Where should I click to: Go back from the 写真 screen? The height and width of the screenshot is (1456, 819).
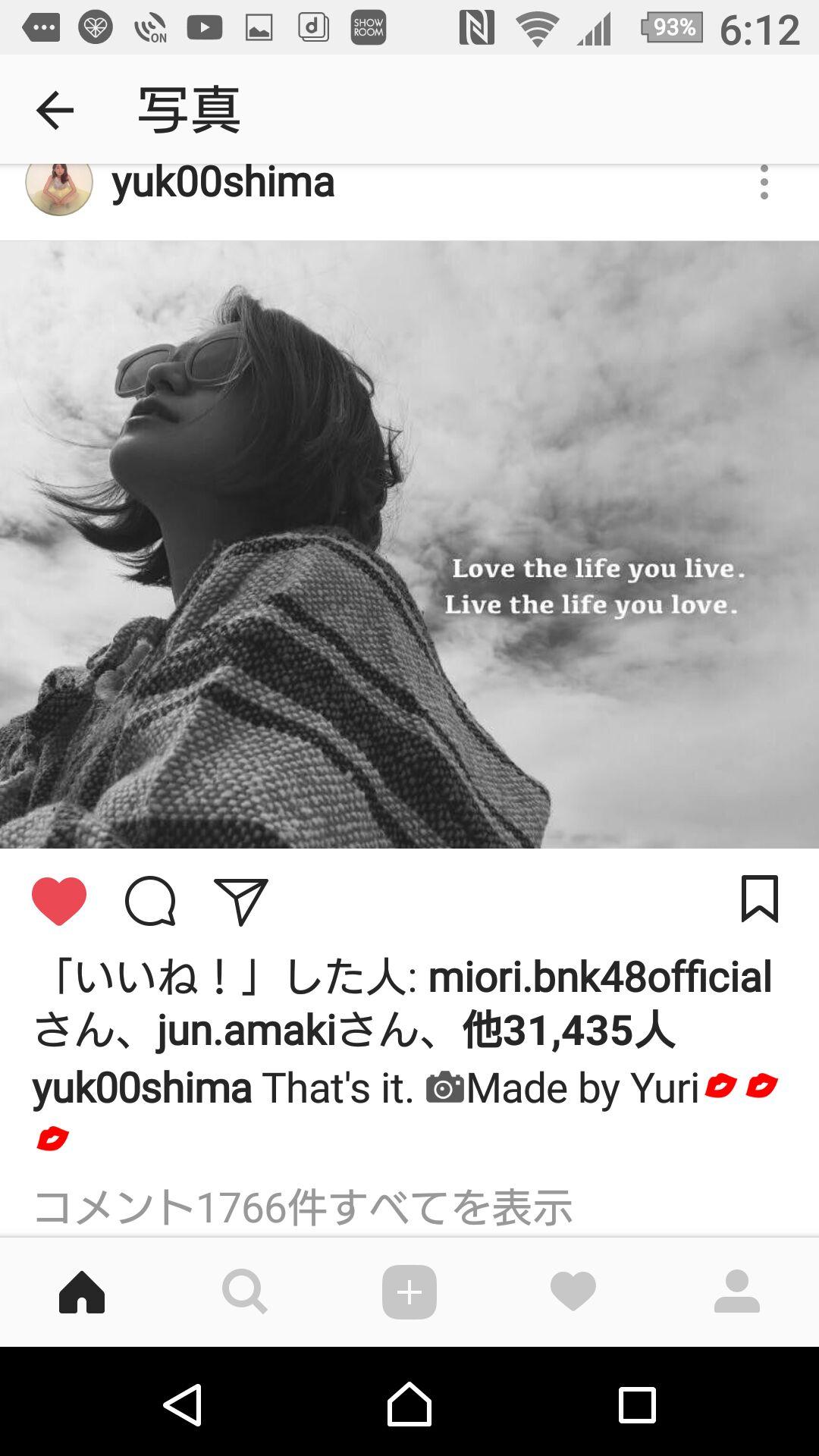click(55, 111)
